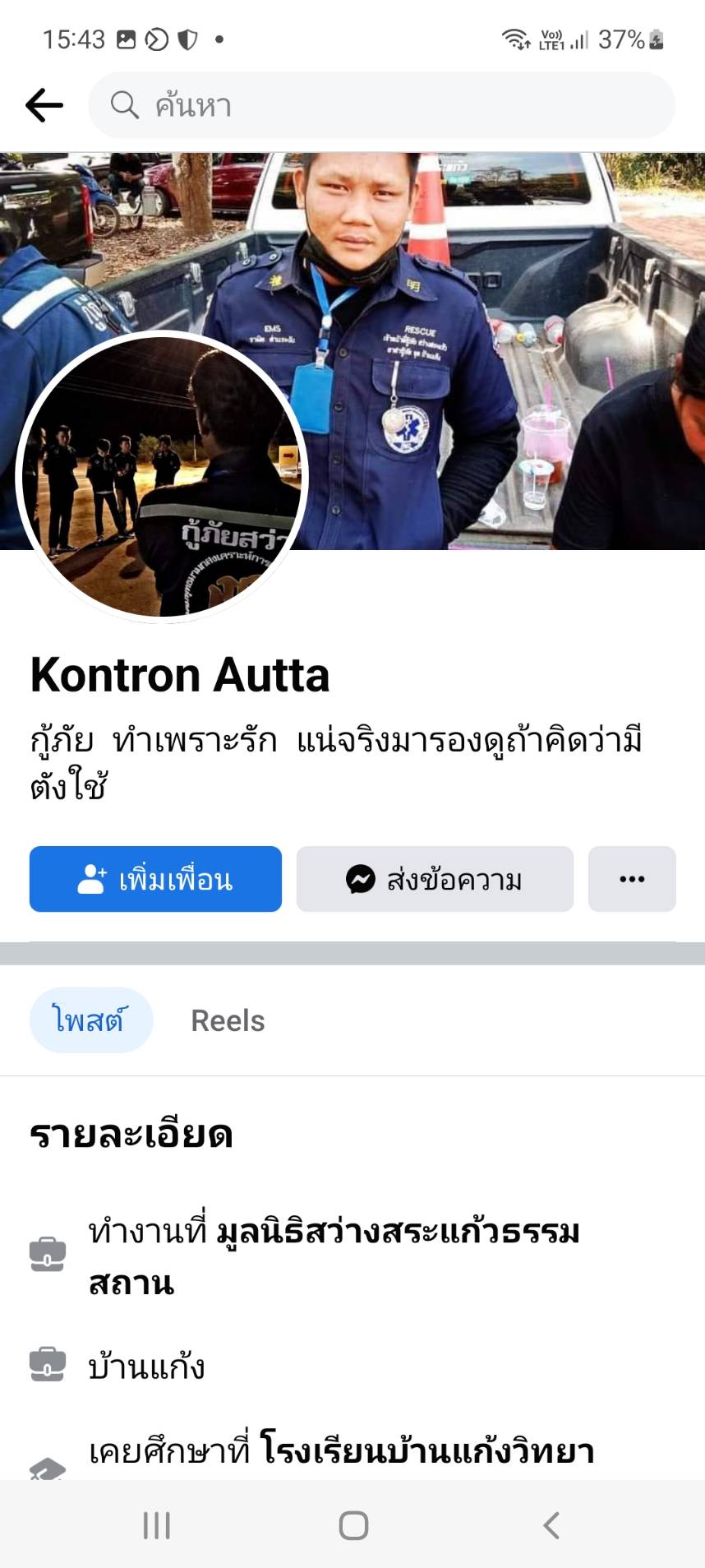
Task: Open the three-dot more options button
Action: (x=632, y=879)
